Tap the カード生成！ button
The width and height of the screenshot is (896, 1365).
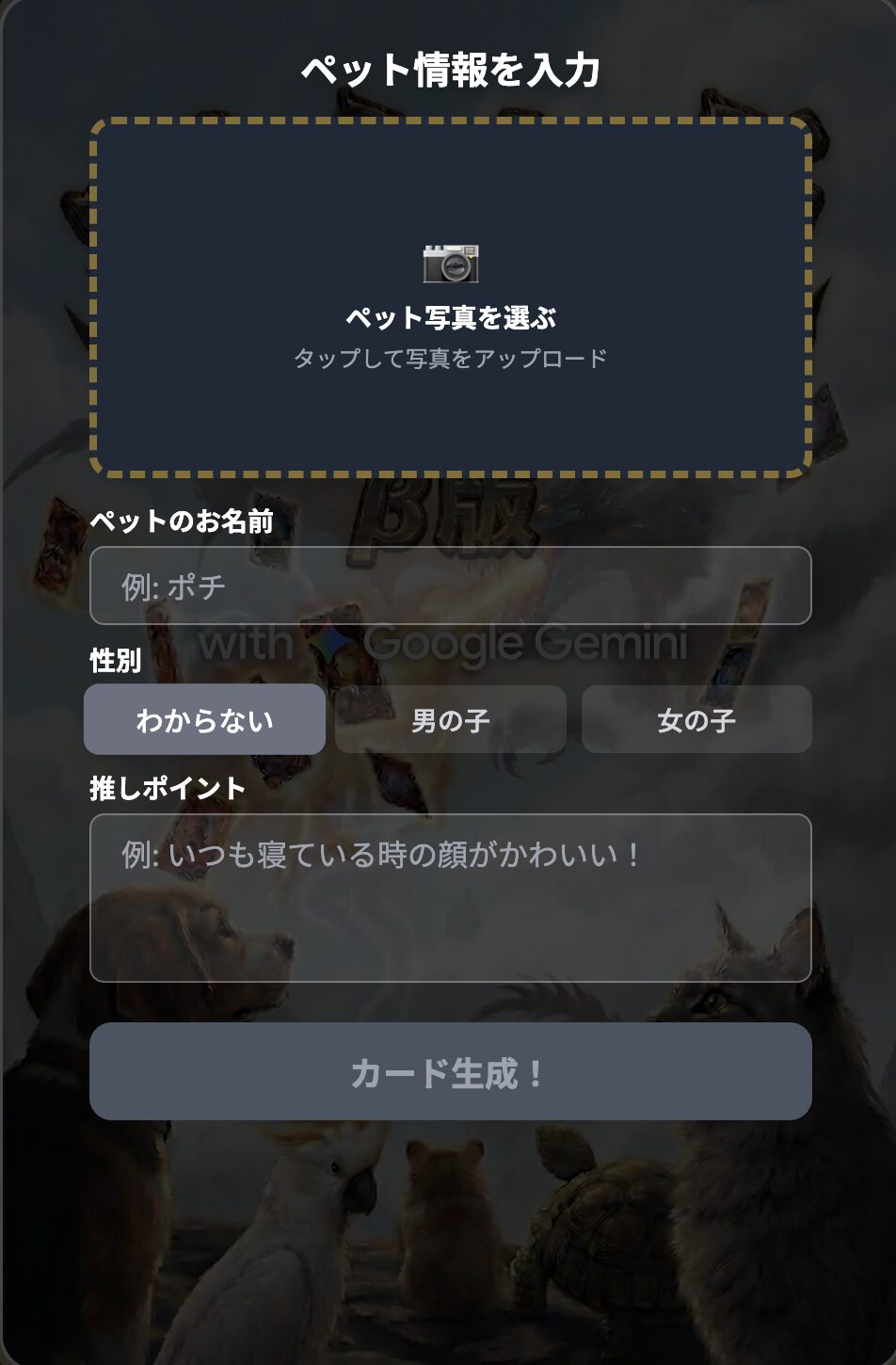coord(450,1072)
